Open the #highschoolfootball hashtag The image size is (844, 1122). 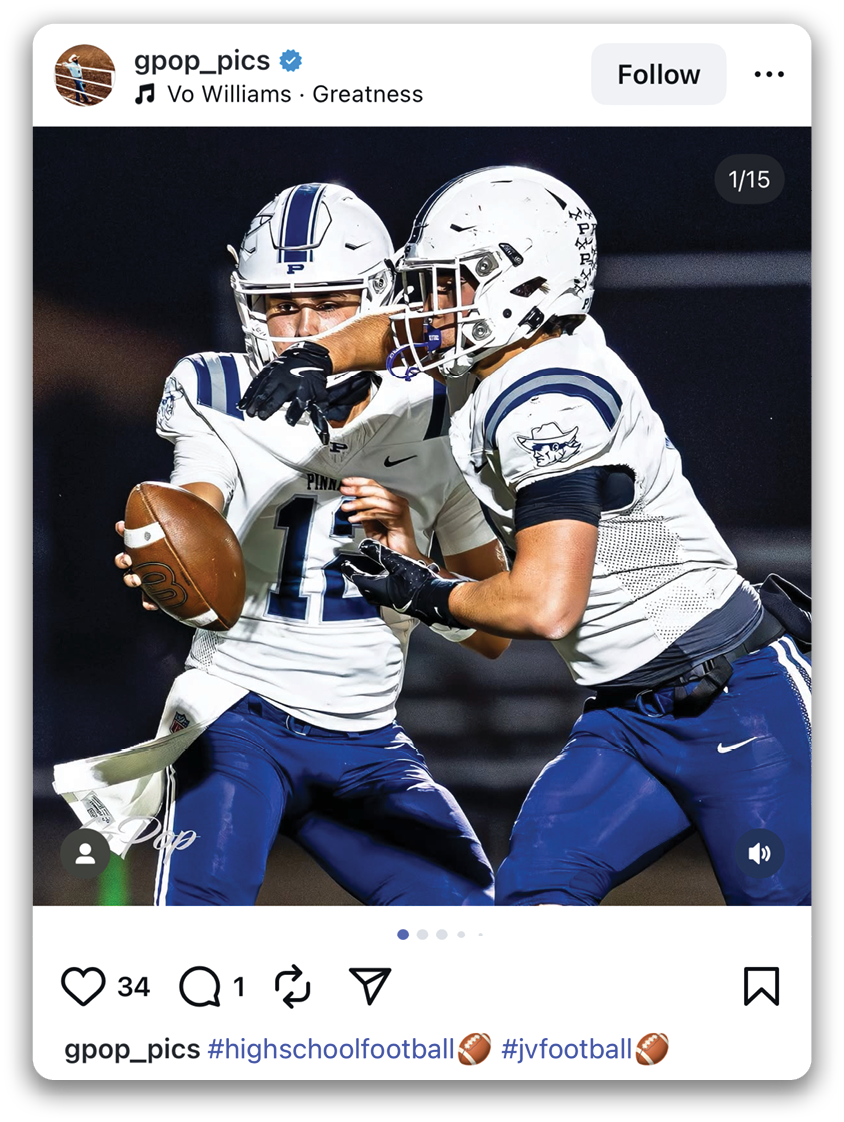[x=331, y=1049]
